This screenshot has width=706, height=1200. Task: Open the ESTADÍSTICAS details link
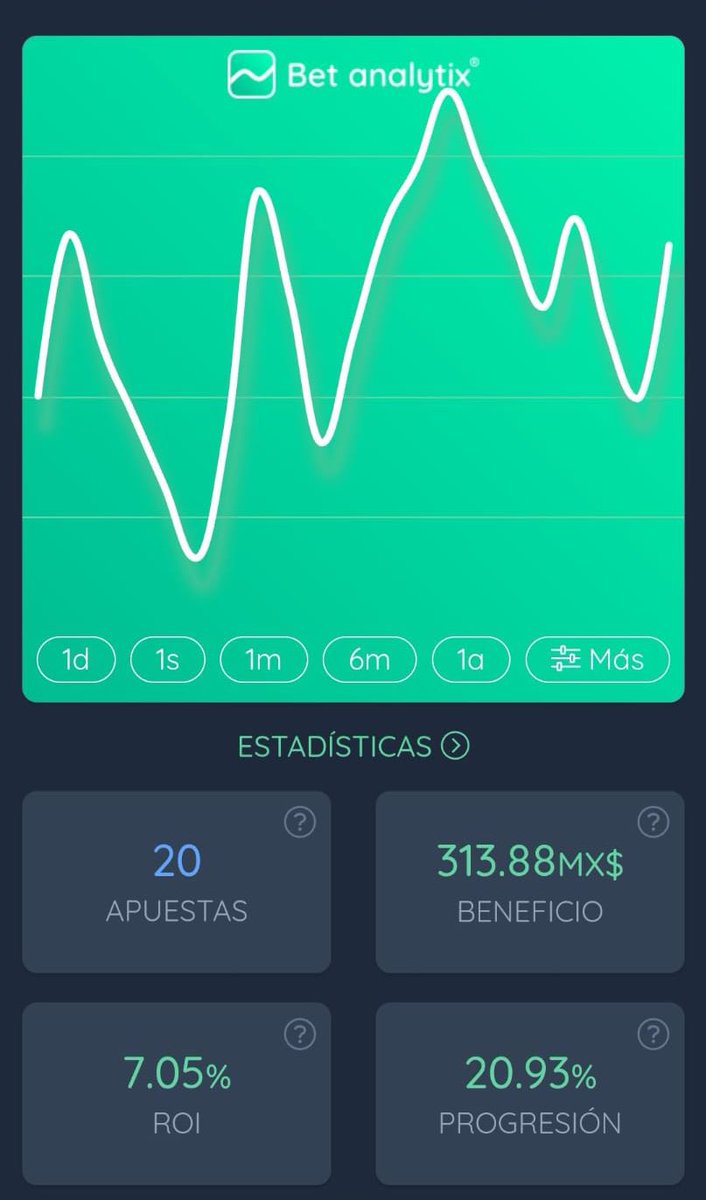353,746
